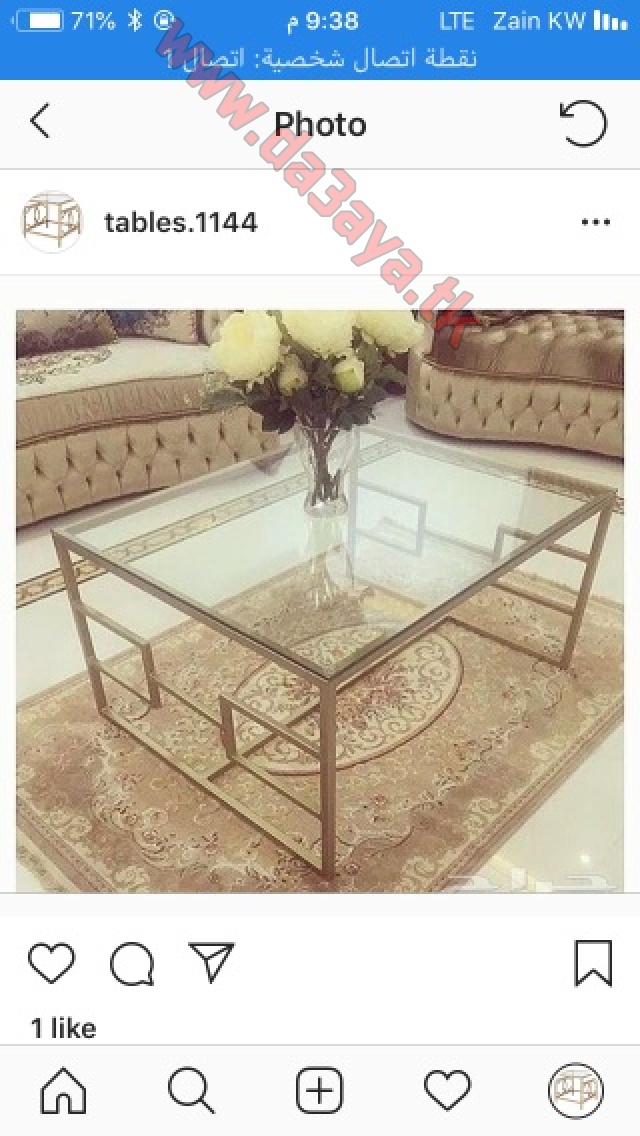Open your profile tab
Screen dimensions: 640x1136
click(575, 1090)
